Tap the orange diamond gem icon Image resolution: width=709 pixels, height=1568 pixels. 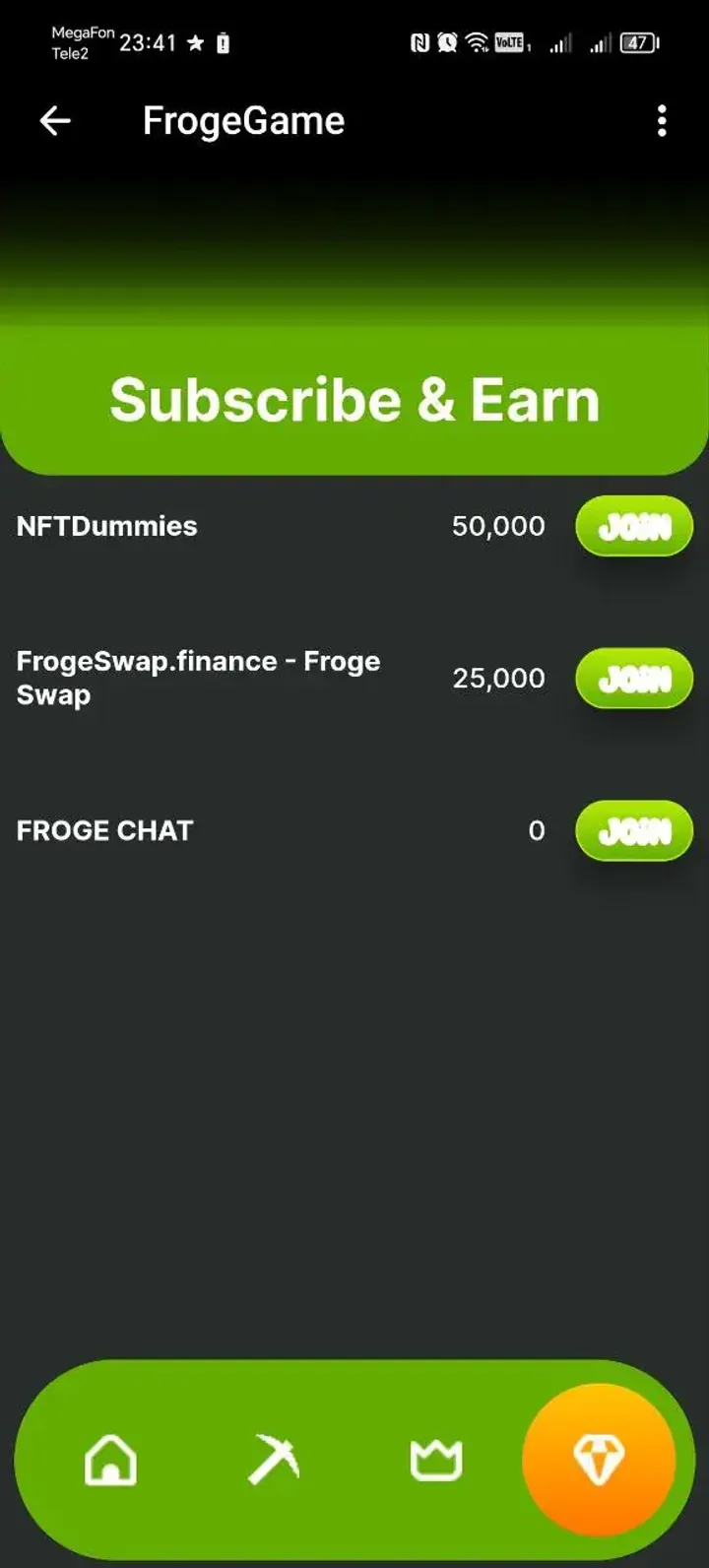click(x=599, y=1462)
